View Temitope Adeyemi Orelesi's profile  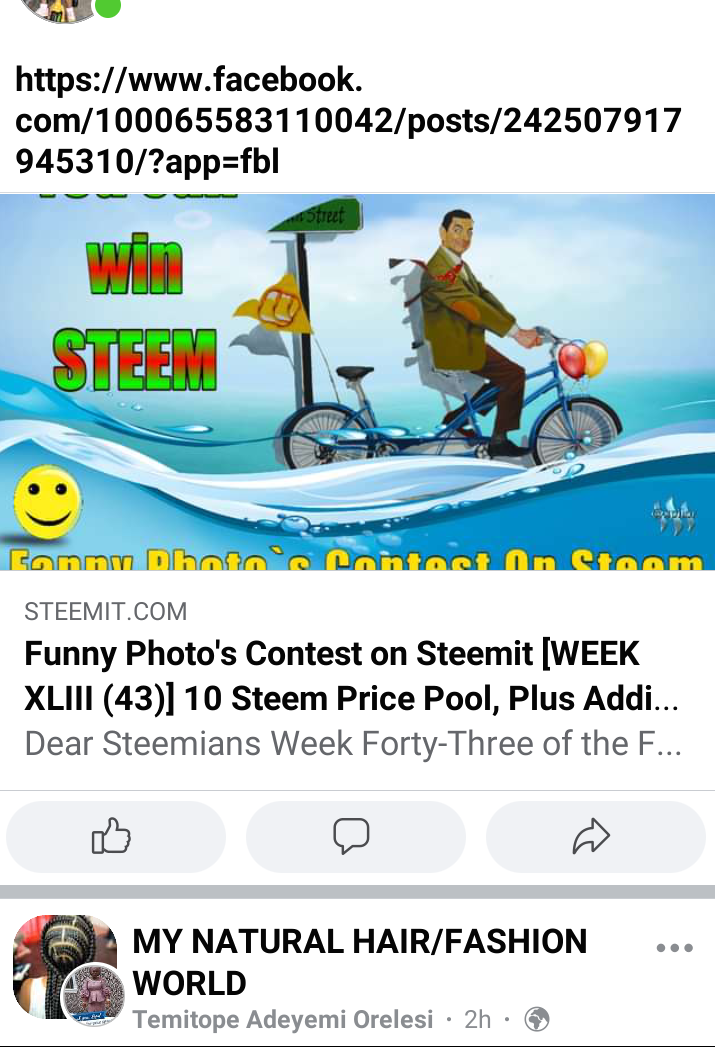[283, 1020]
